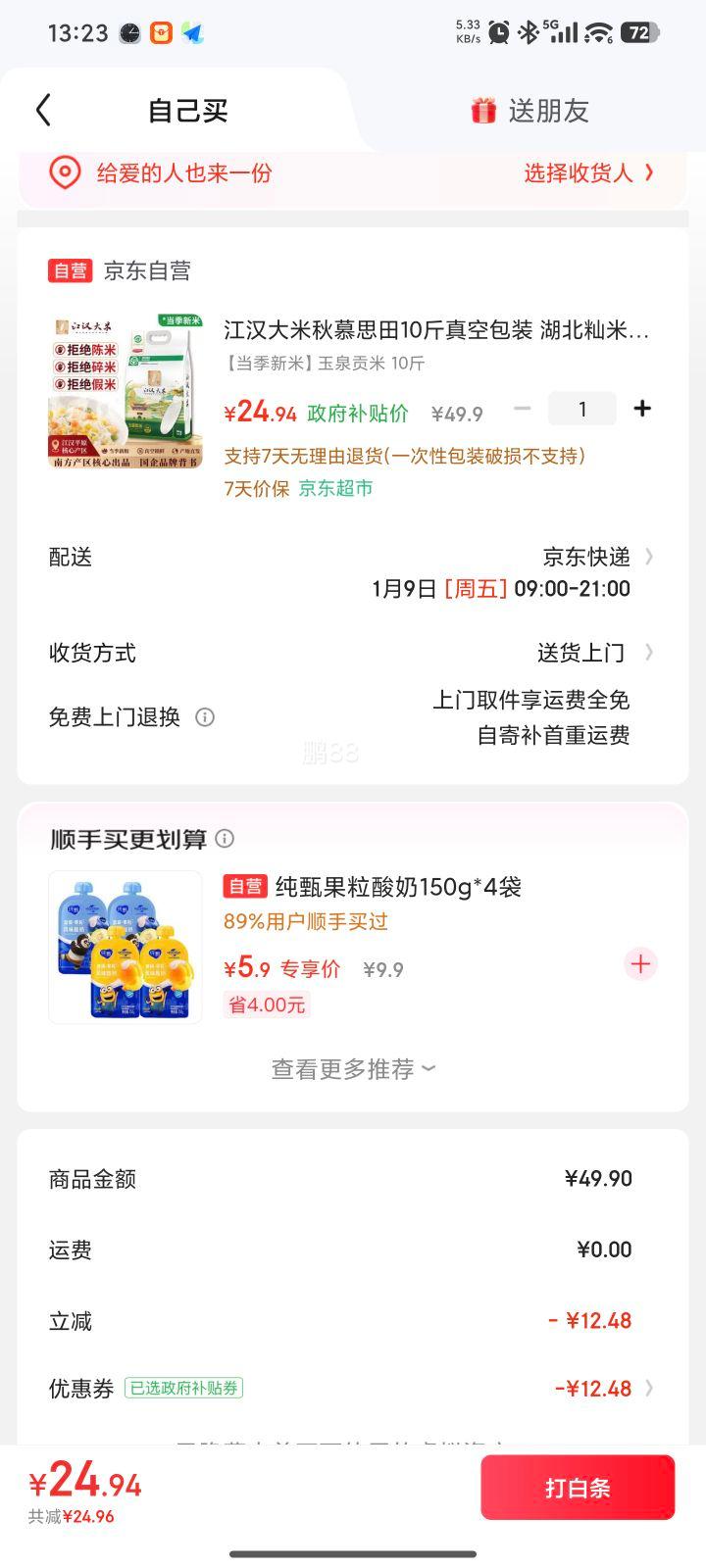Open the 配送 delivery options chevron
Image resolution: width=706 pixels, height=1568 pixels.
point(648,557)
